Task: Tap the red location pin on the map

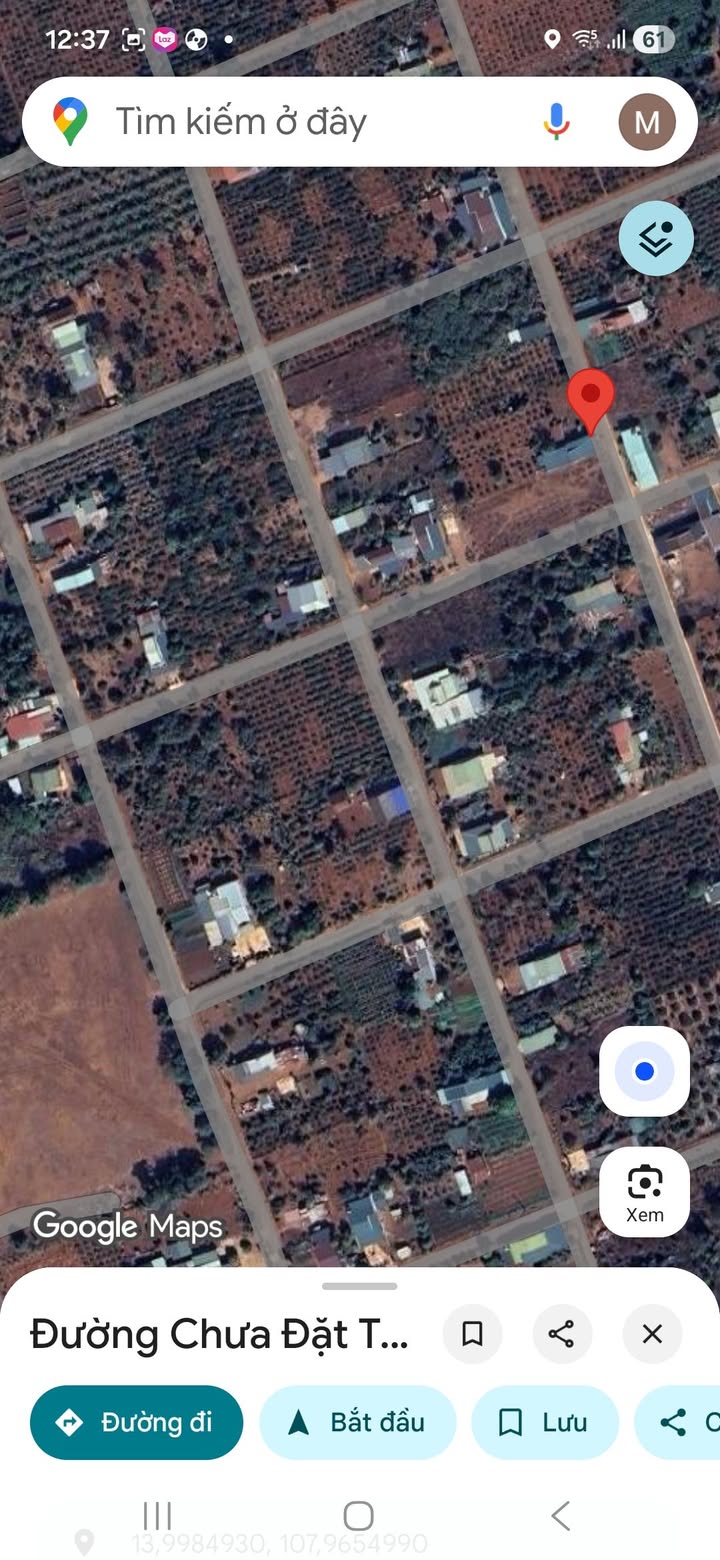Action: 590,398
